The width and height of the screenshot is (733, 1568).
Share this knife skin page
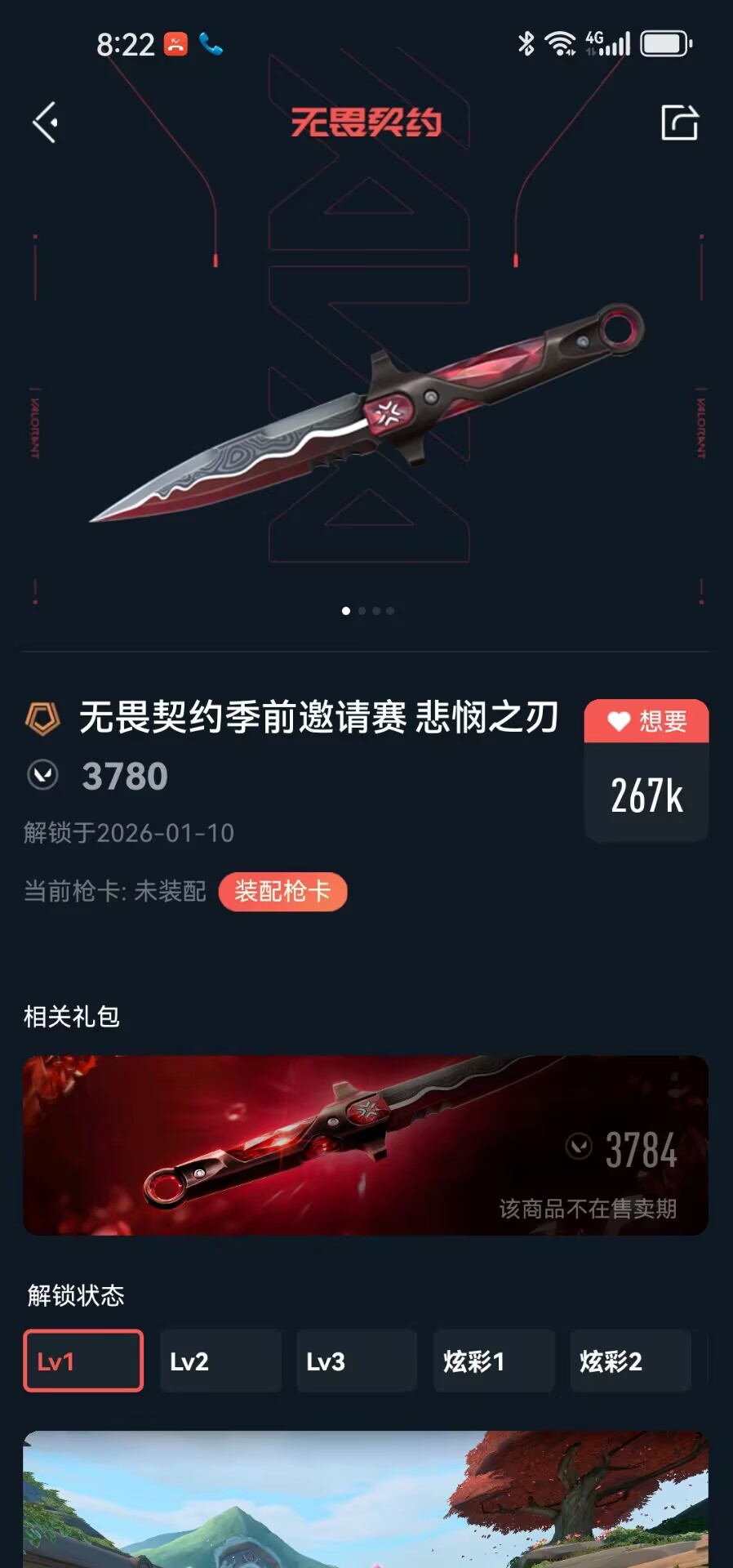click(679, 122)
